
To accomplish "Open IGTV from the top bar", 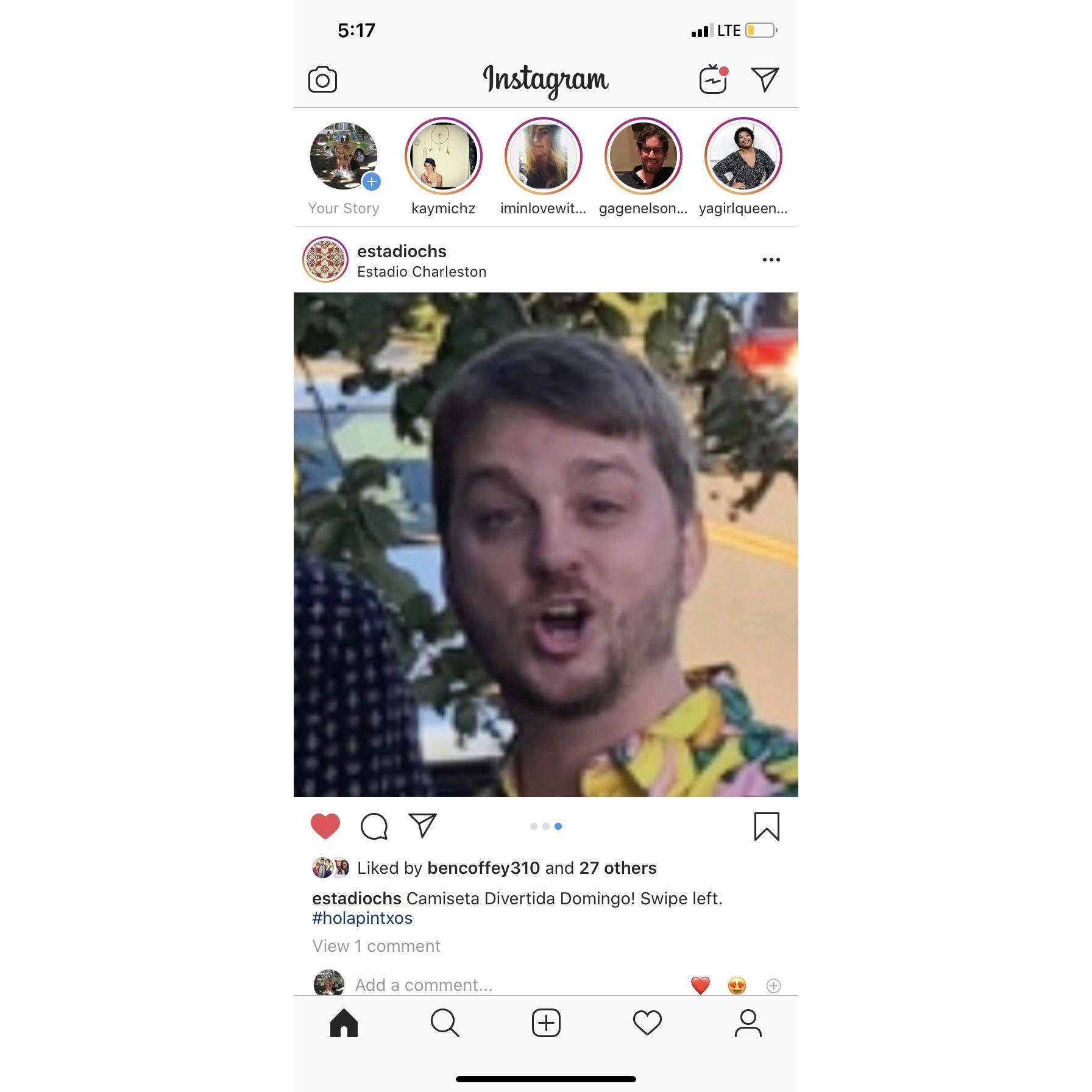I will click(x=713, y=79).
